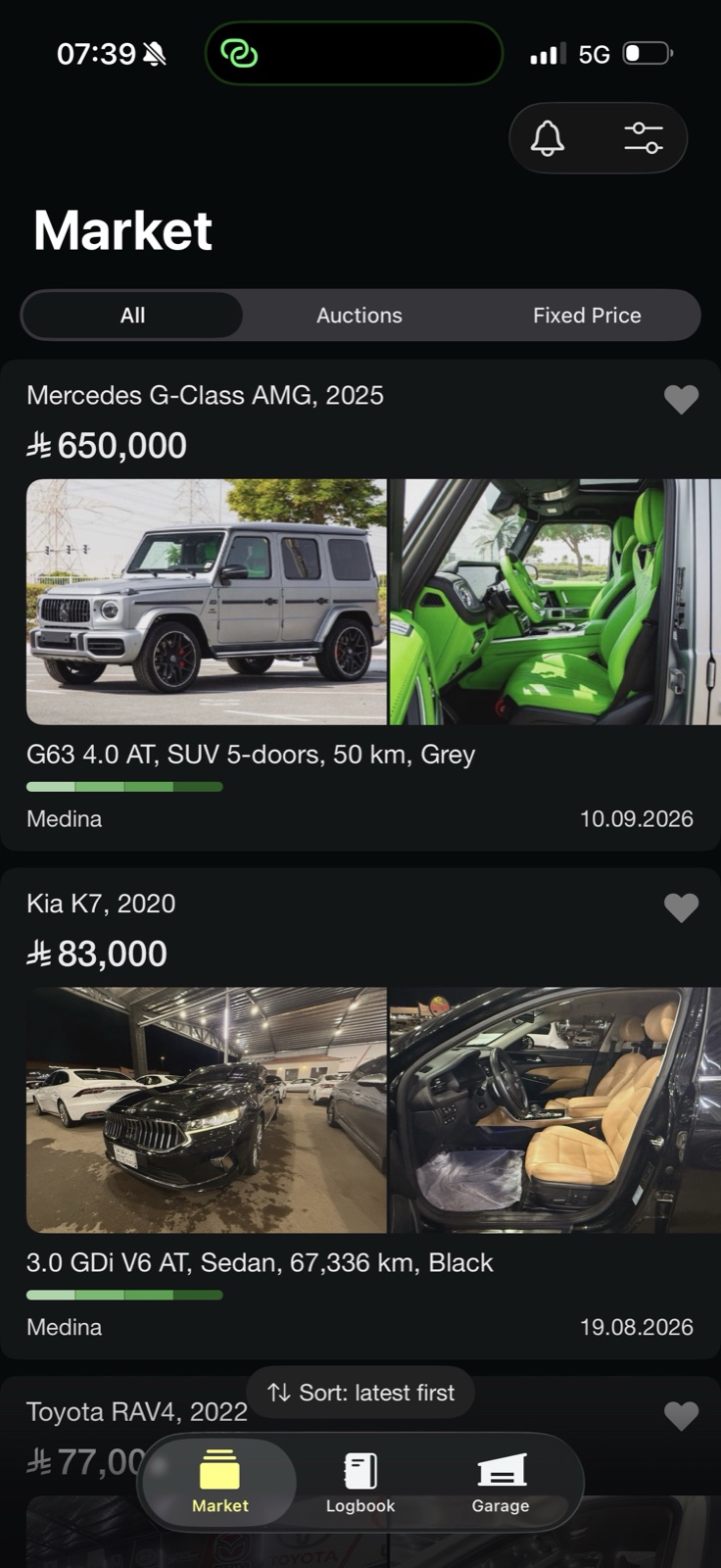Tap the Market tab in bottom bar

(x=219, y=1483)
